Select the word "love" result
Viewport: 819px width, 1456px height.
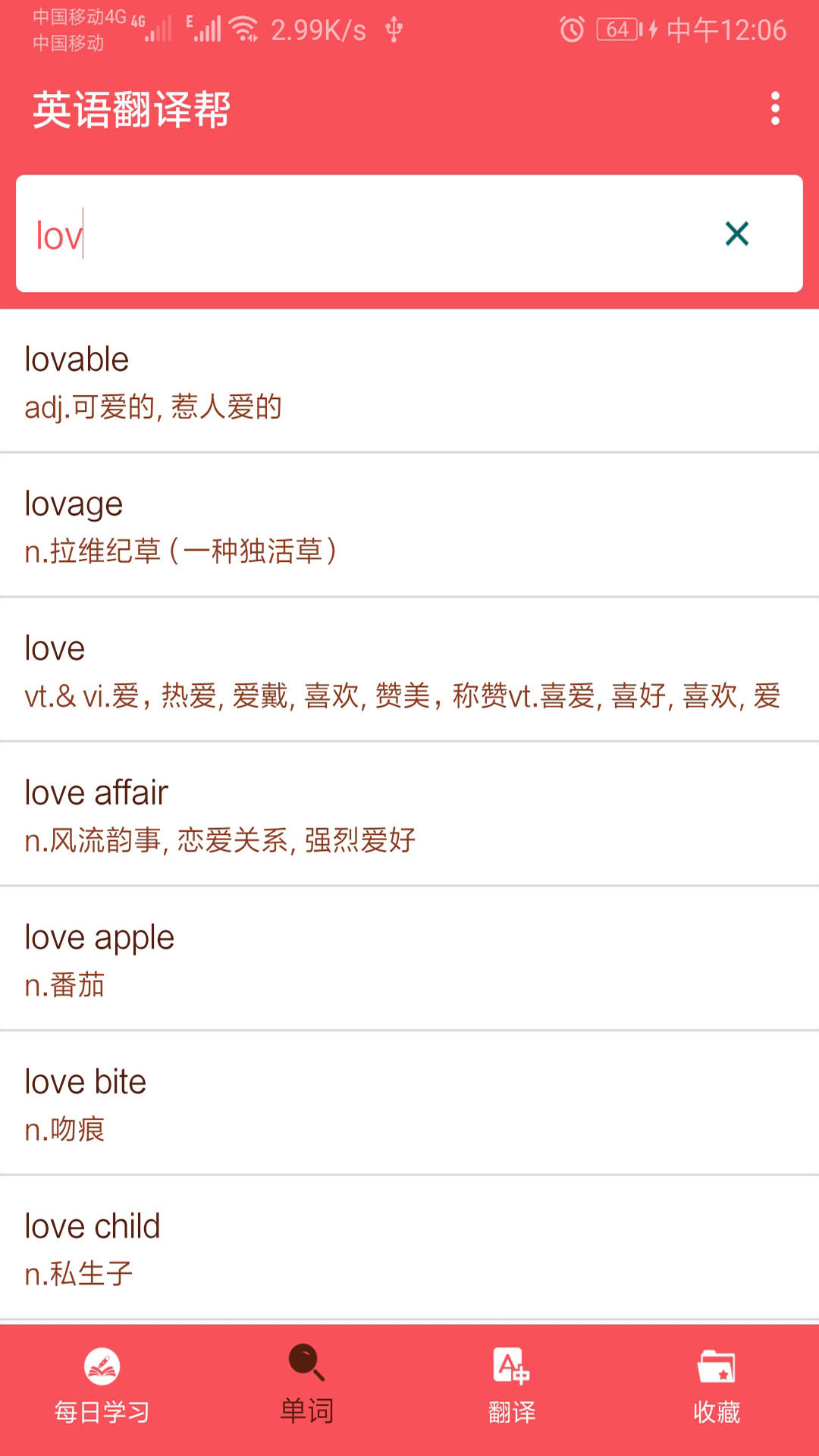pyautogui.click(x=409, y=670)
